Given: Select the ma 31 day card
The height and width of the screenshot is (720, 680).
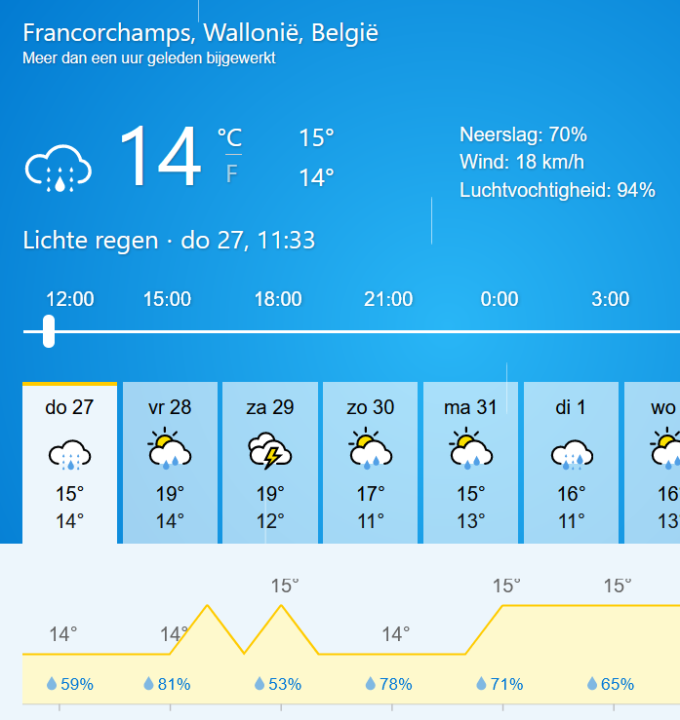Looking at the screenshot, I should coord(470,462).
